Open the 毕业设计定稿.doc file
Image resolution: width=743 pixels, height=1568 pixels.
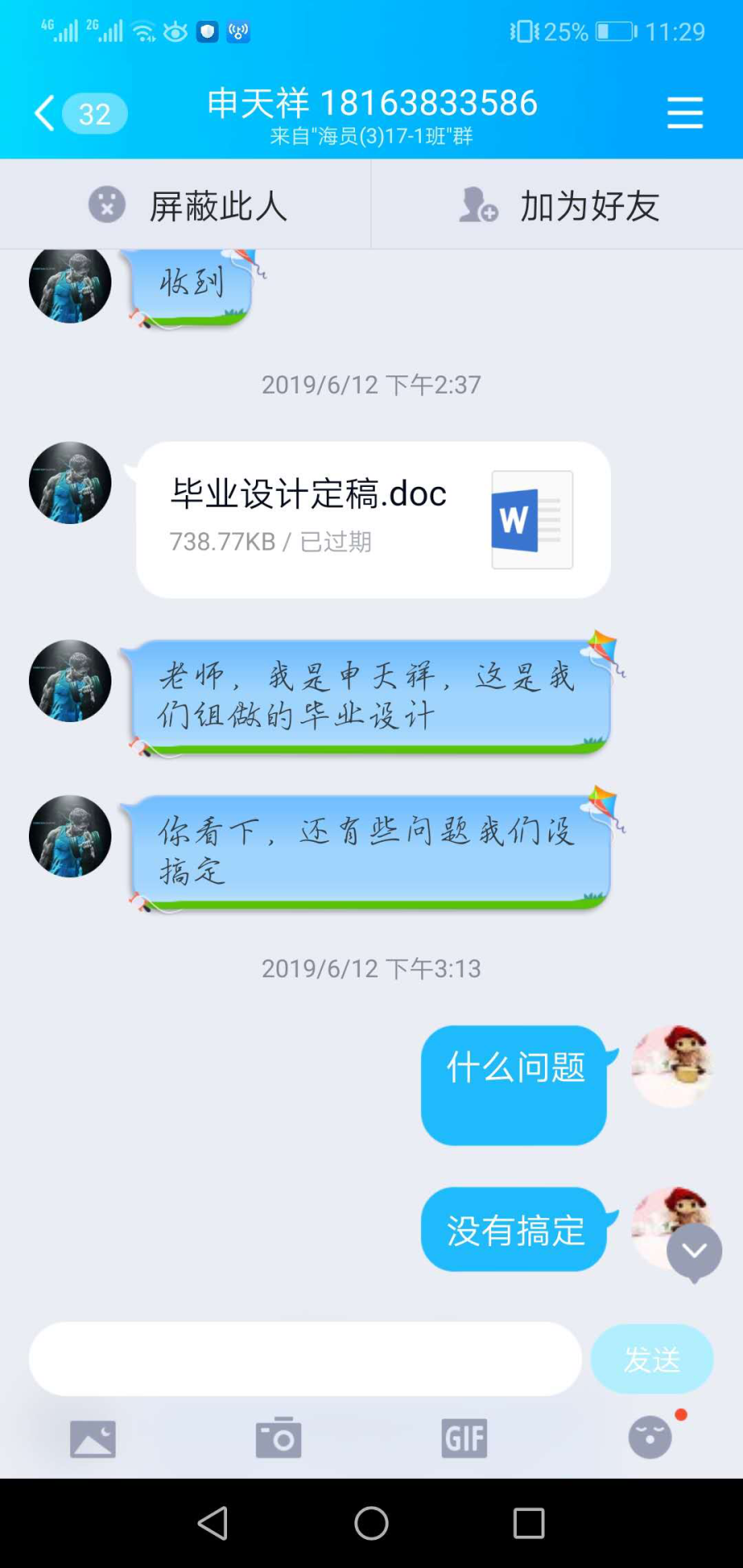pos(373,519)
